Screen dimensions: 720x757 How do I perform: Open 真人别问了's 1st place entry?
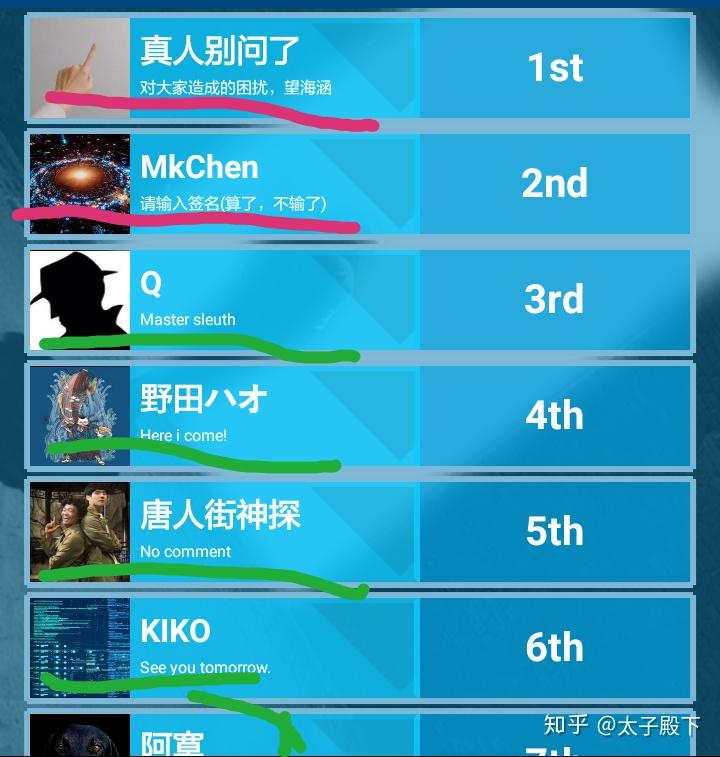click(360, 68)
